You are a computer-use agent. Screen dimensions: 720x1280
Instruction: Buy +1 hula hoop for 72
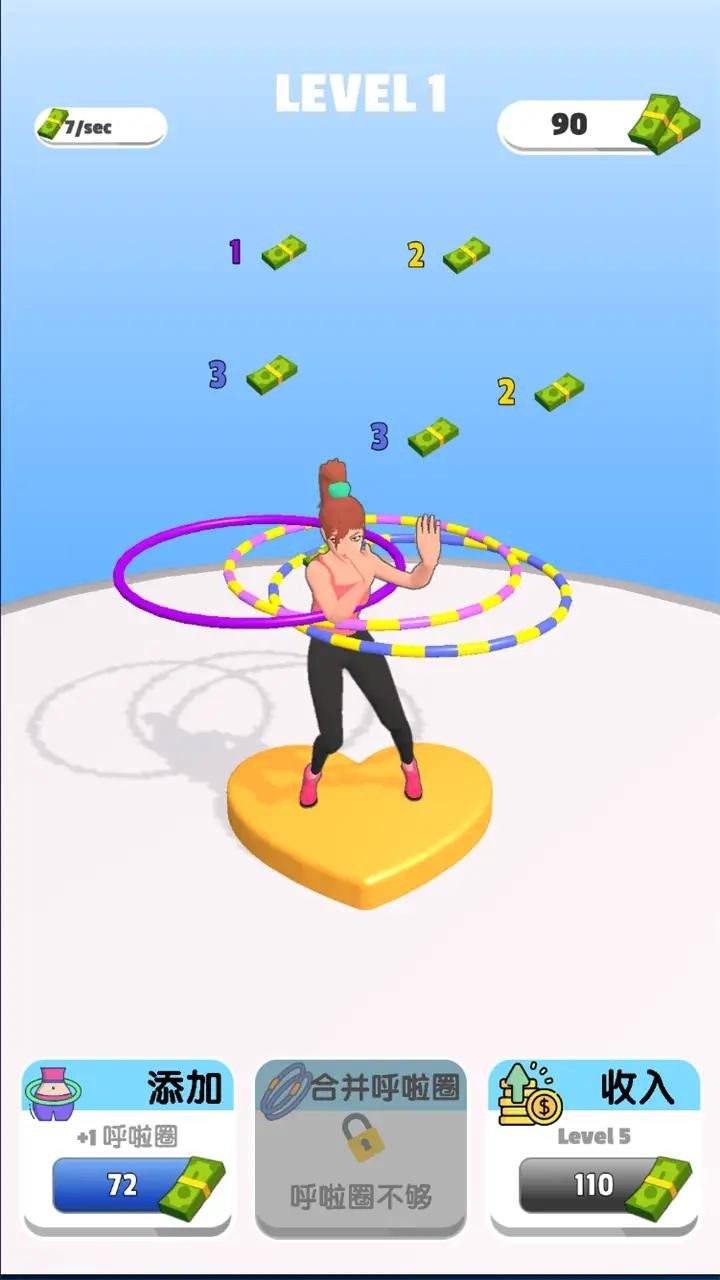click(x=127, y=1185)
